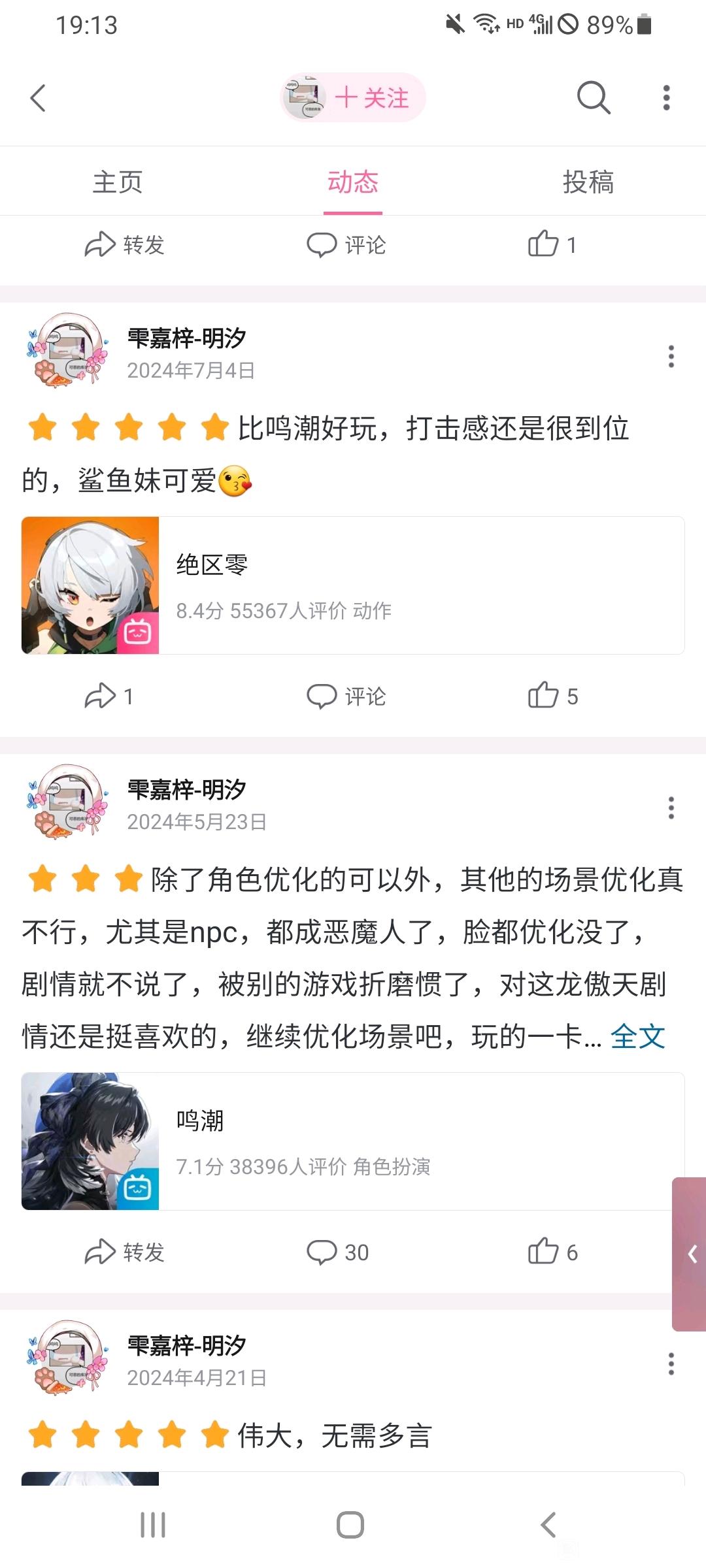View the 30 comments on 鸣潮 review

point(338,1252)
